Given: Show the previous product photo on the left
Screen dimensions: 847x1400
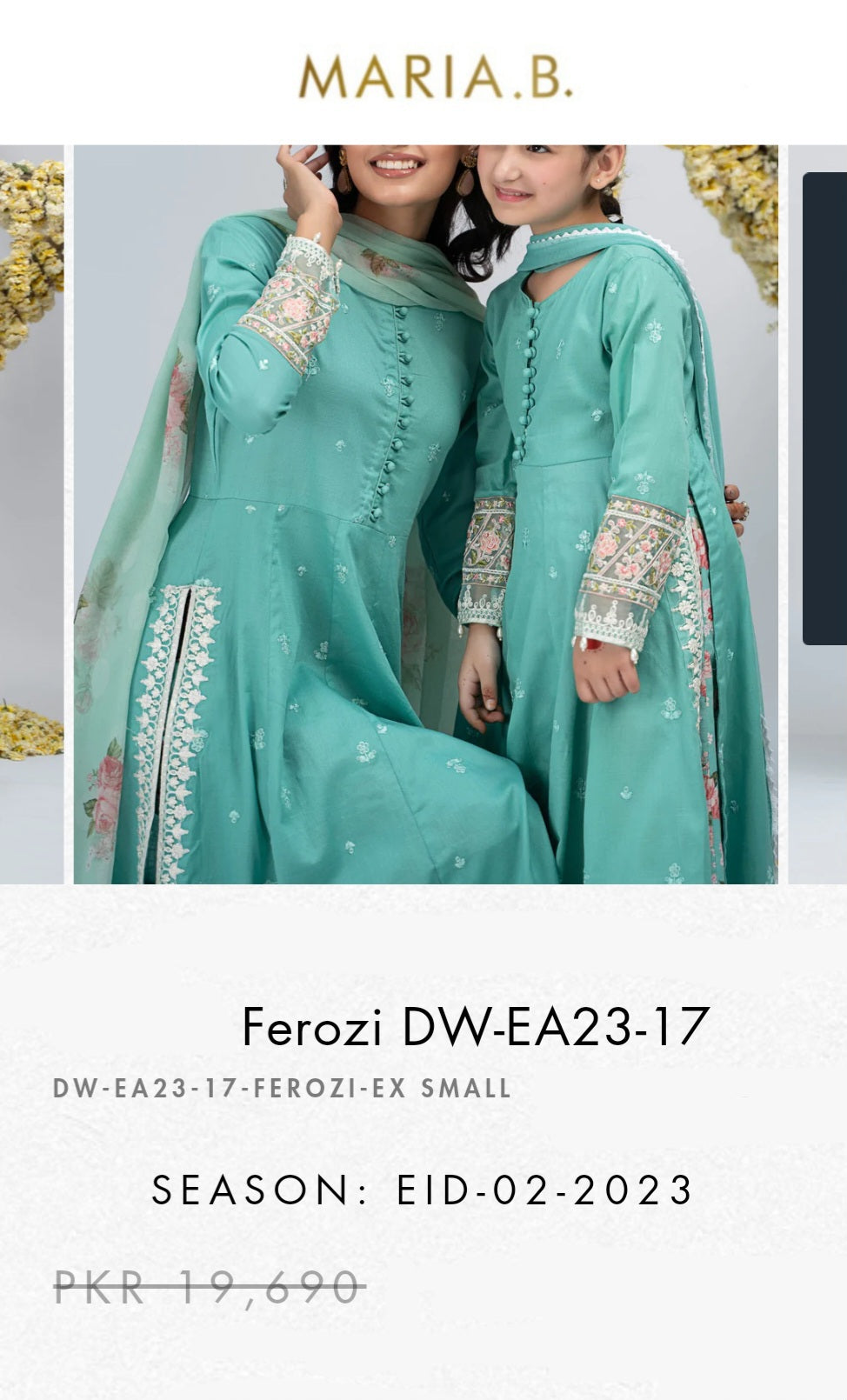Looking at the screenshot, I should pyautogui.click(x=31, y=514).
